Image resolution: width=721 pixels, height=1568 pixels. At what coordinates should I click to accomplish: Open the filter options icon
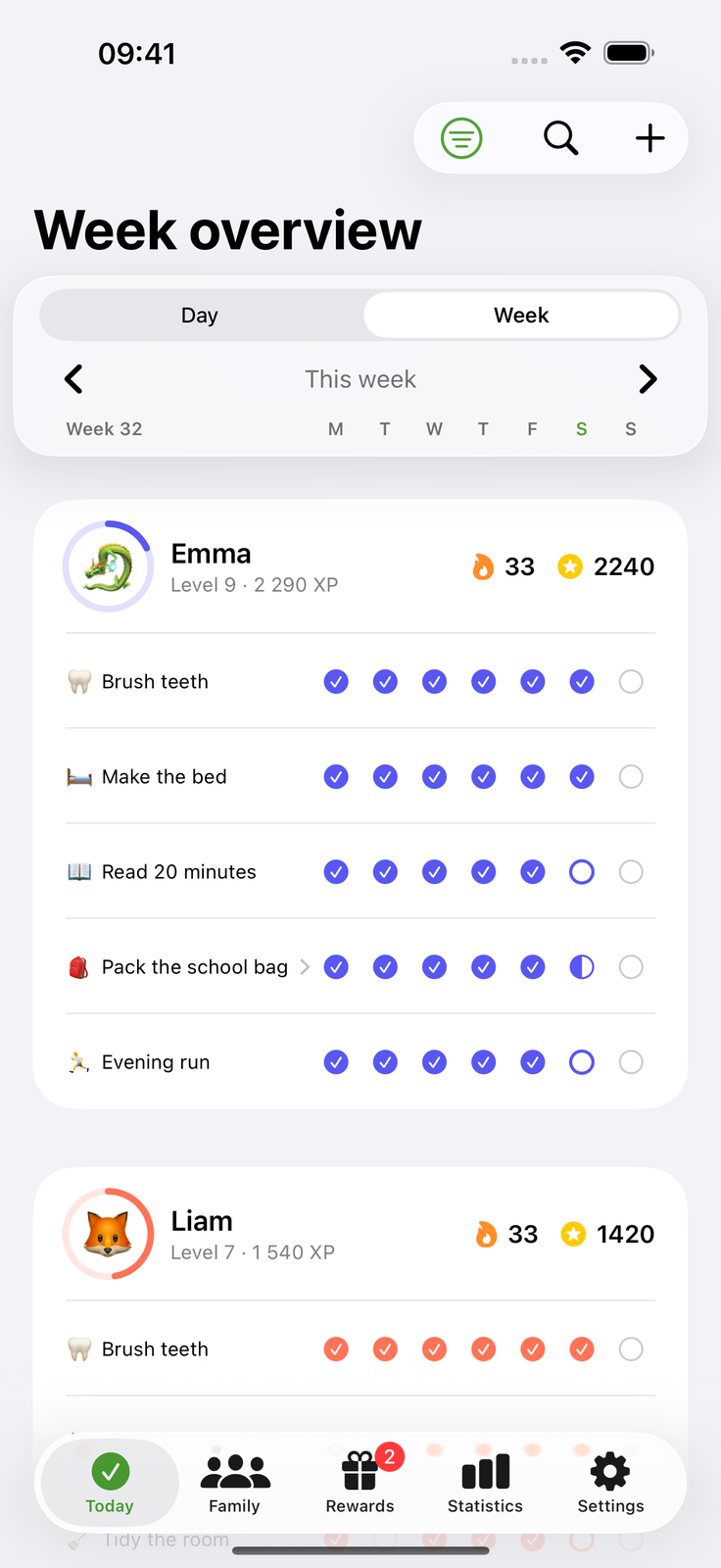coord(461,138)
